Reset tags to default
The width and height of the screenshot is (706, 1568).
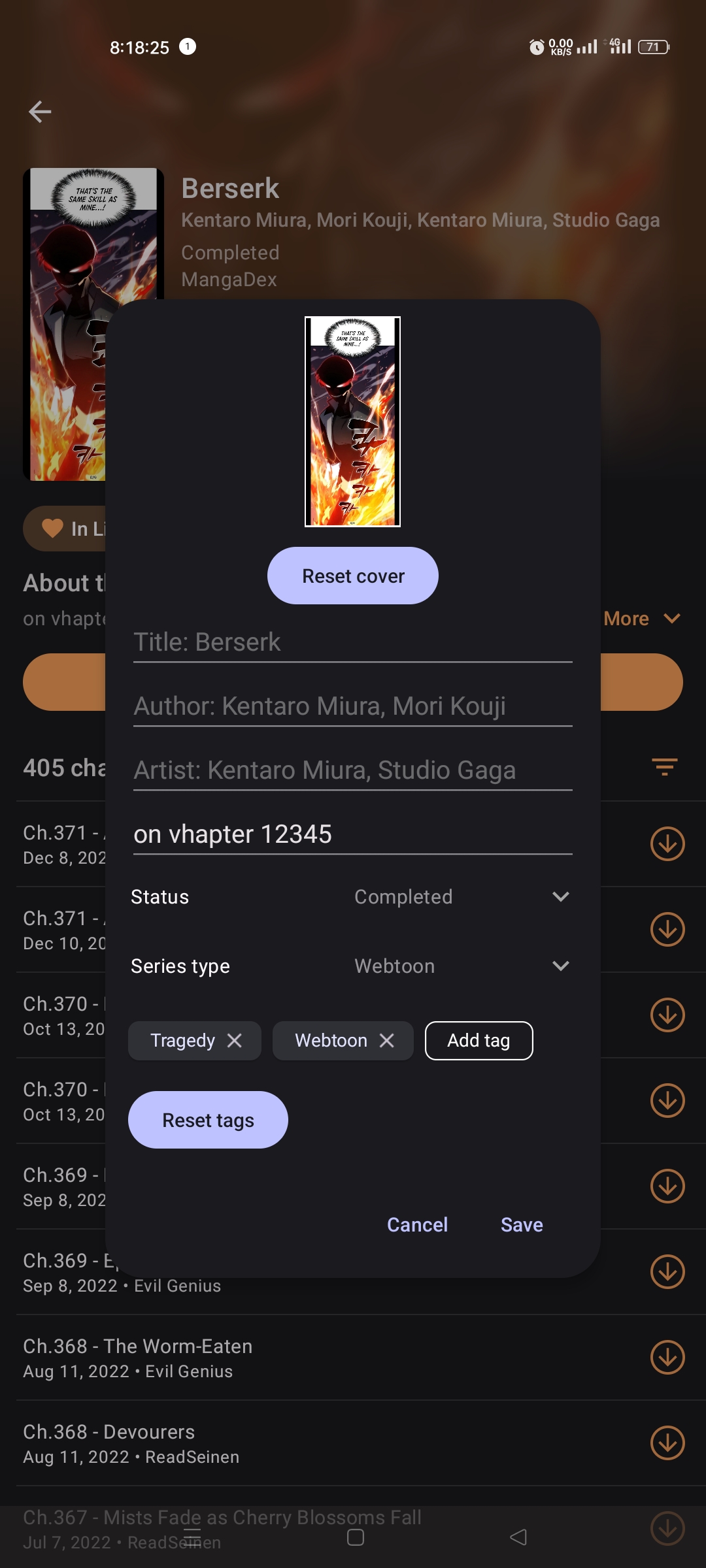(x=208, y=1120)
